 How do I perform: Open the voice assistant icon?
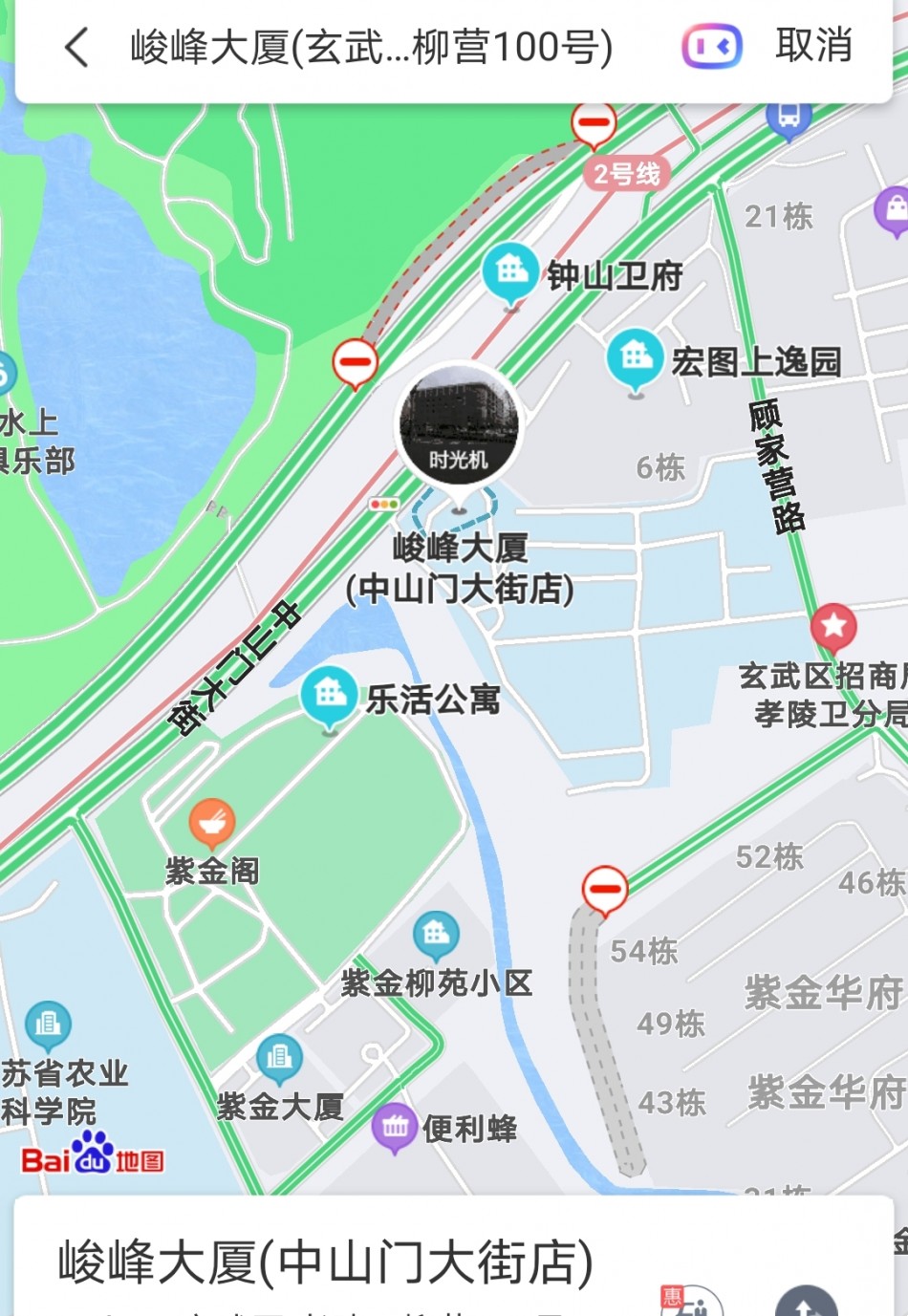pos(712,46)
